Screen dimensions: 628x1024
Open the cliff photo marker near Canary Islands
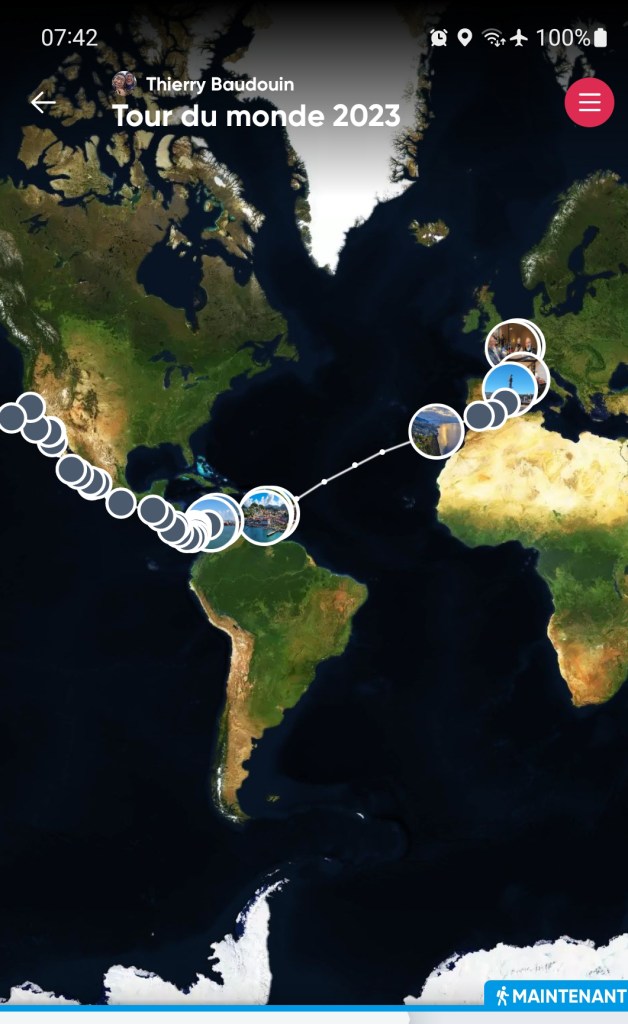437,431
